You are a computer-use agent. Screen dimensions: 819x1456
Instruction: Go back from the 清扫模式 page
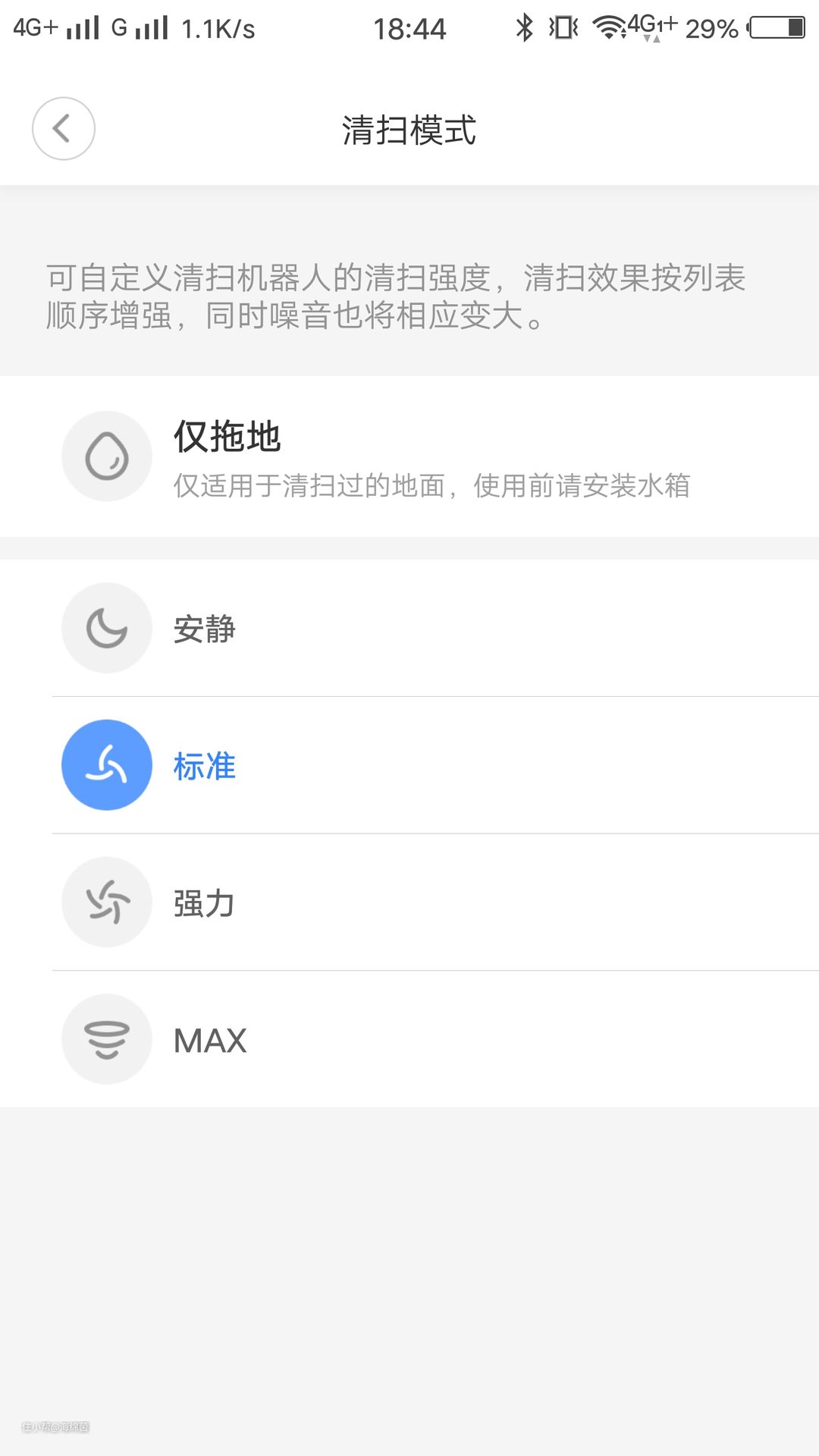(64, 129)
